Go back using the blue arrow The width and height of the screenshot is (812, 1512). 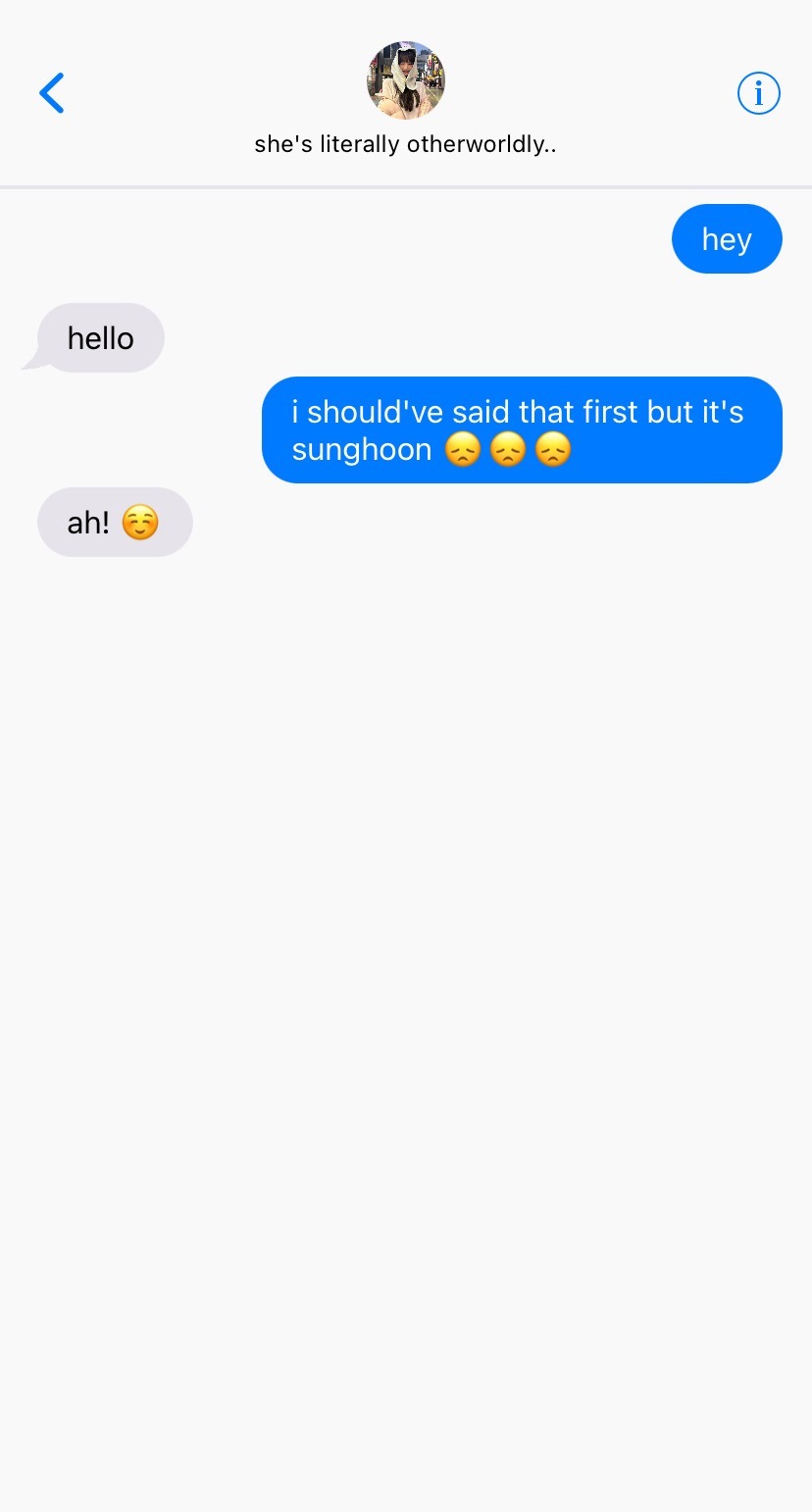(52, 93)
